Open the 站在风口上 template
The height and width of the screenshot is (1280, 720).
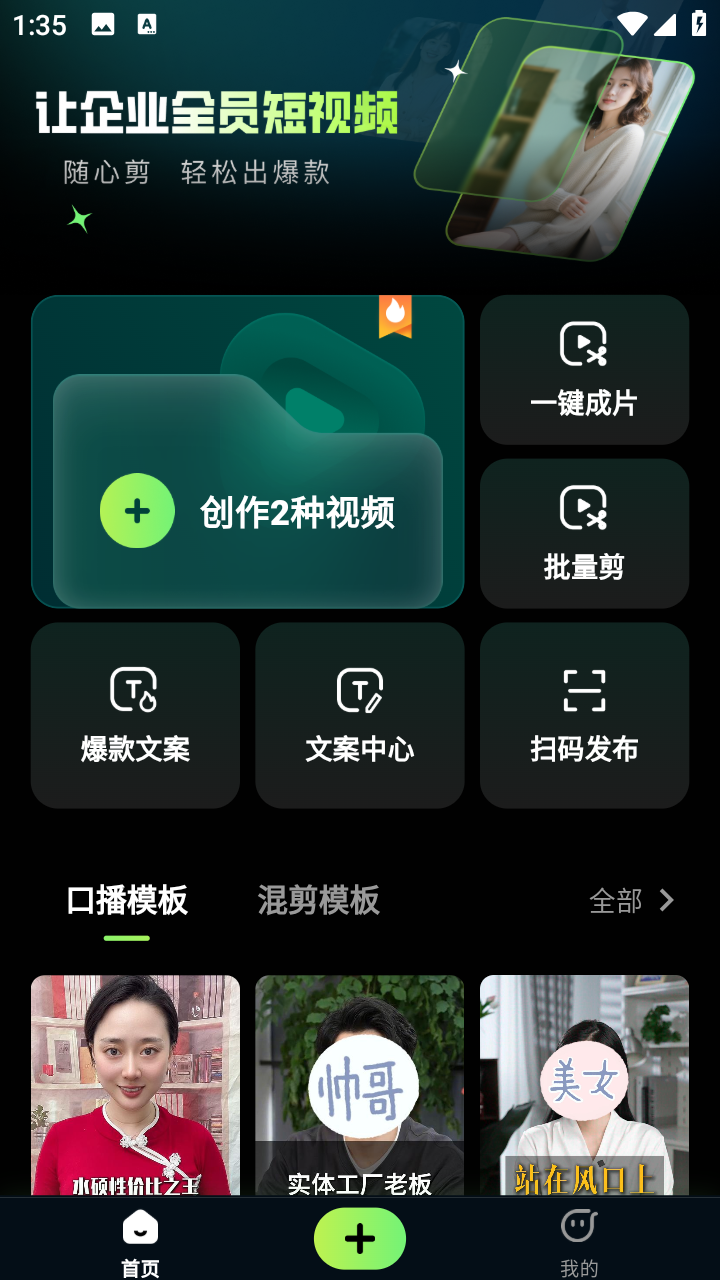(x=584, y=1085)
